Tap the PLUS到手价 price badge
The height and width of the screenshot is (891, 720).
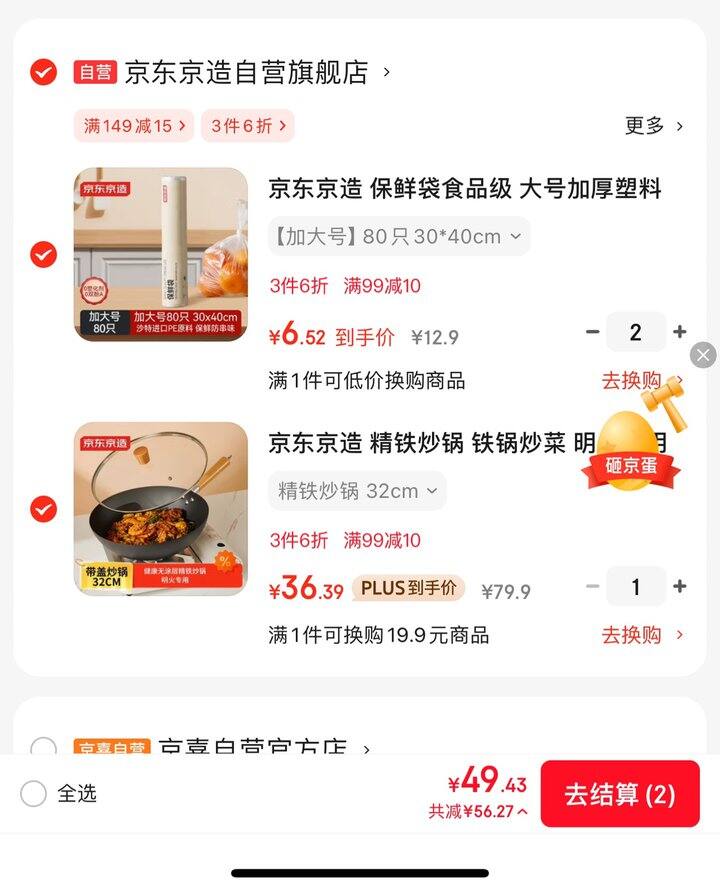pos(410,589)
